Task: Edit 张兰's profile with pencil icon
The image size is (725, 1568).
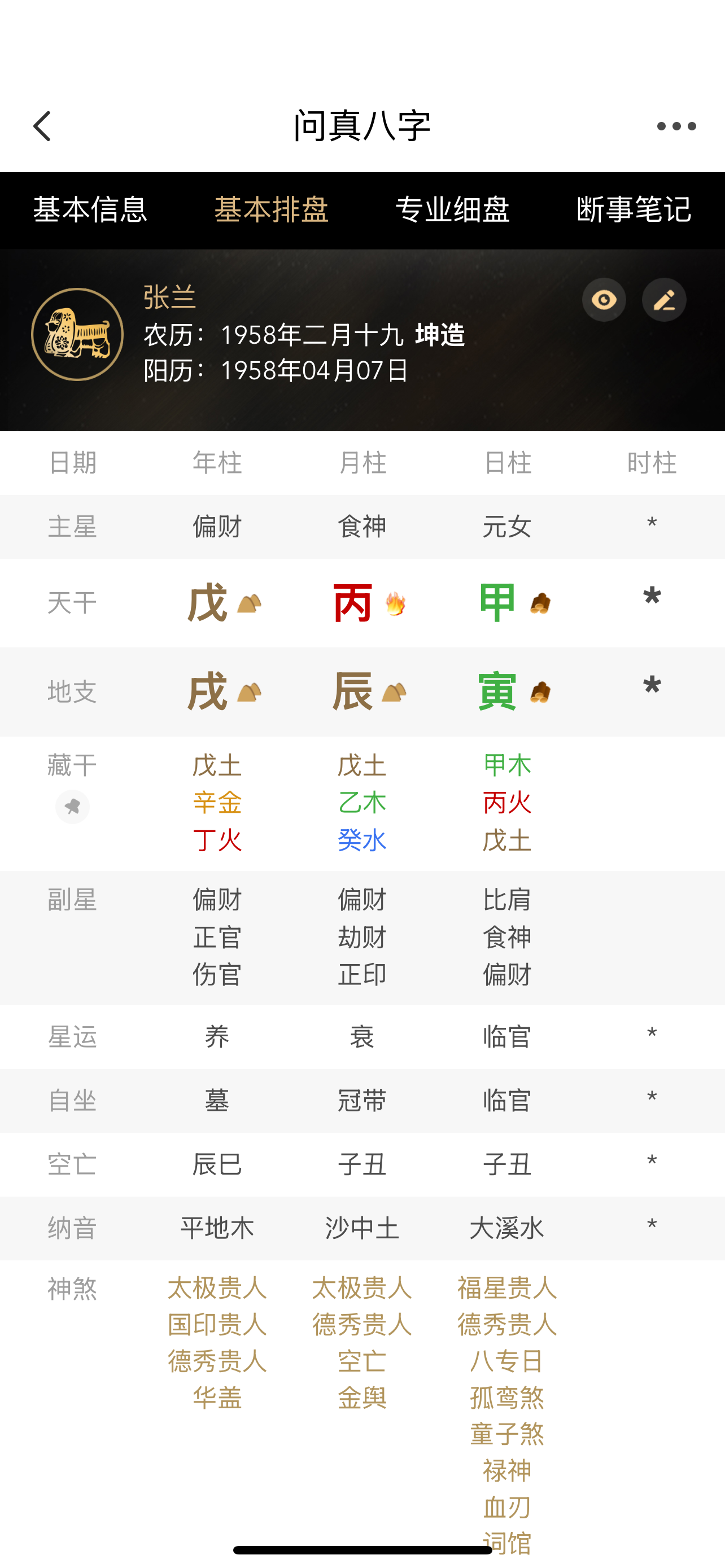Action: point(664,300)
